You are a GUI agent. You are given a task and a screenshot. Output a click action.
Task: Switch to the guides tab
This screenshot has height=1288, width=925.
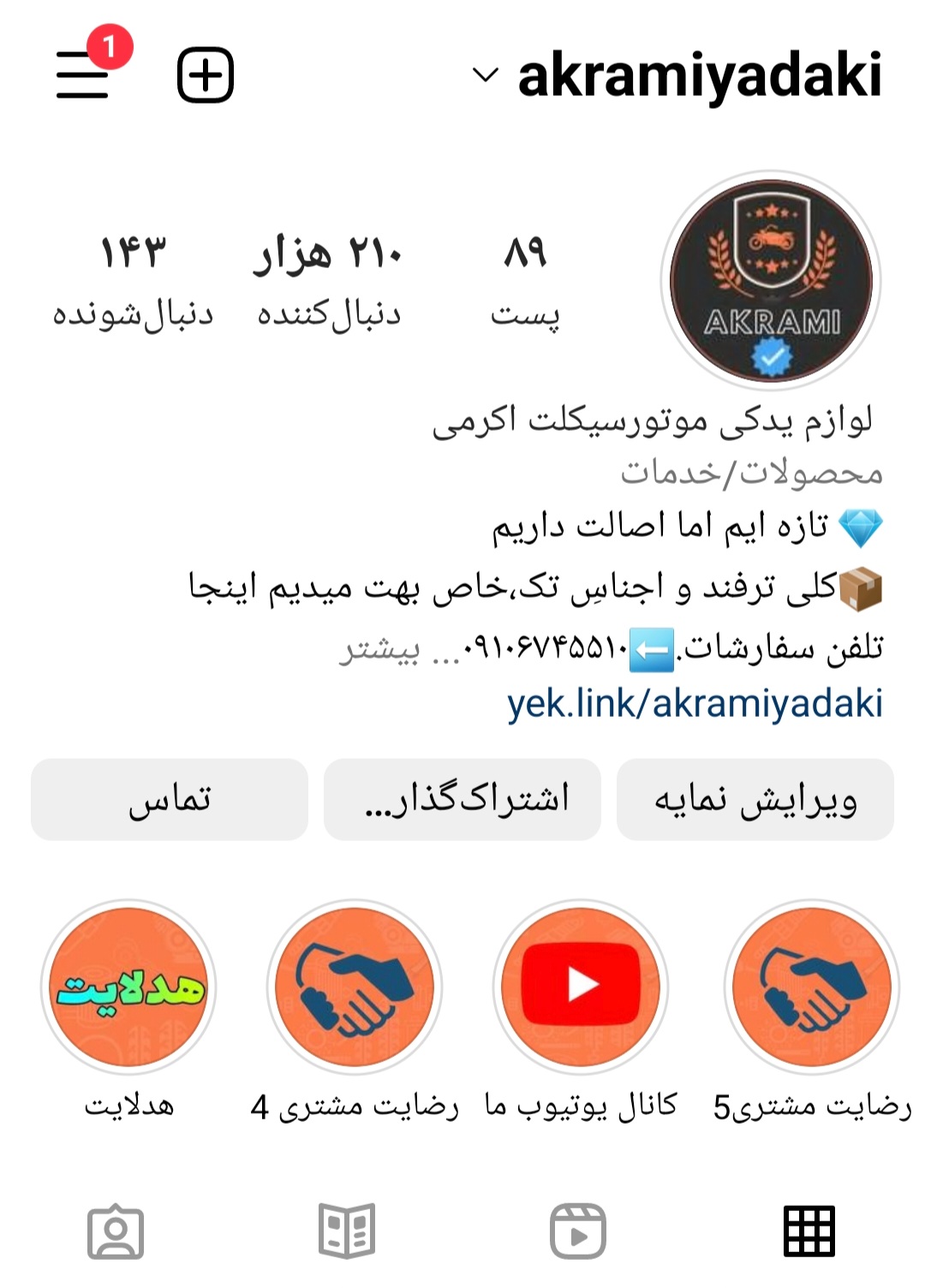click(347, 1231)
